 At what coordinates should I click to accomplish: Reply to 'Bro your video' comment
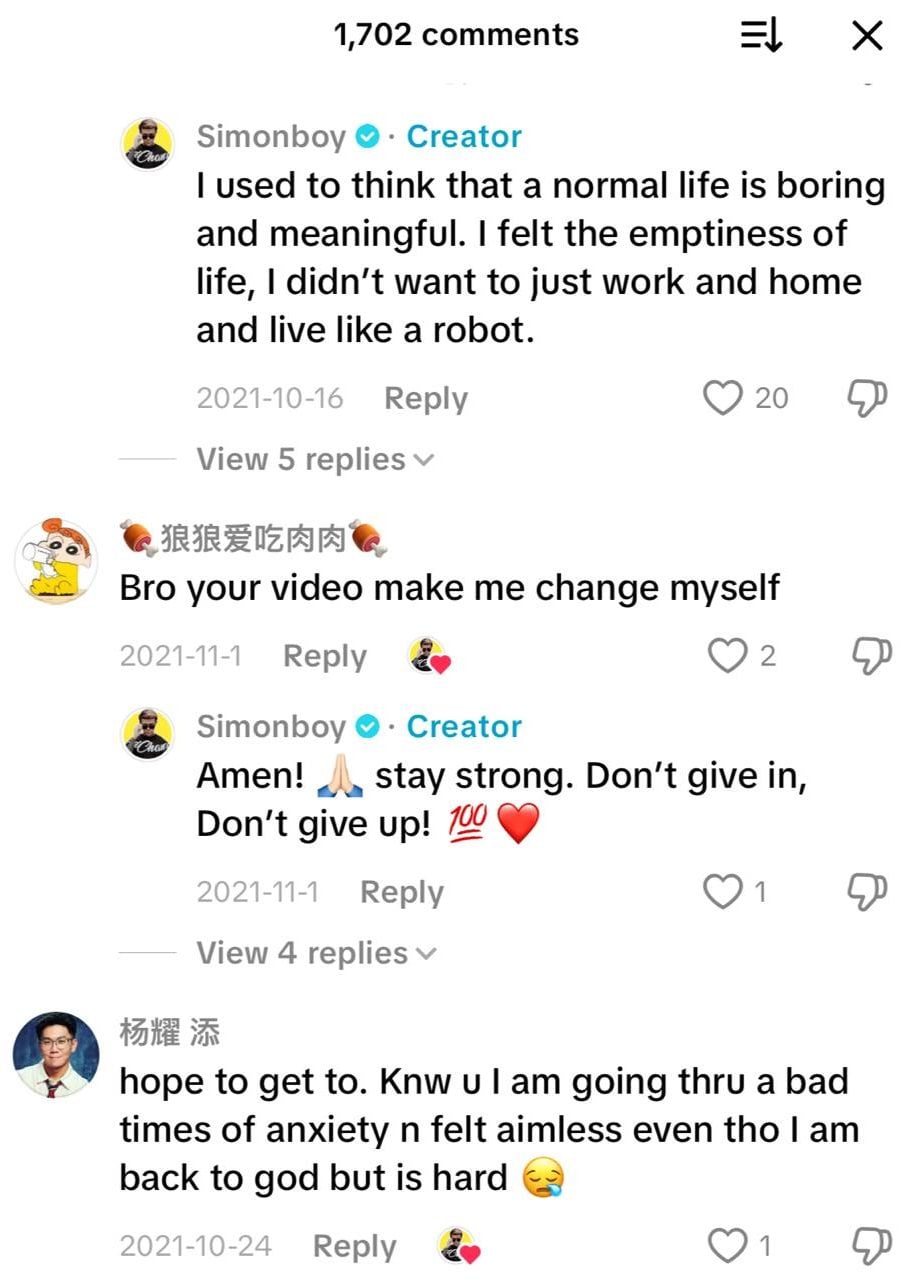[324, 656]
